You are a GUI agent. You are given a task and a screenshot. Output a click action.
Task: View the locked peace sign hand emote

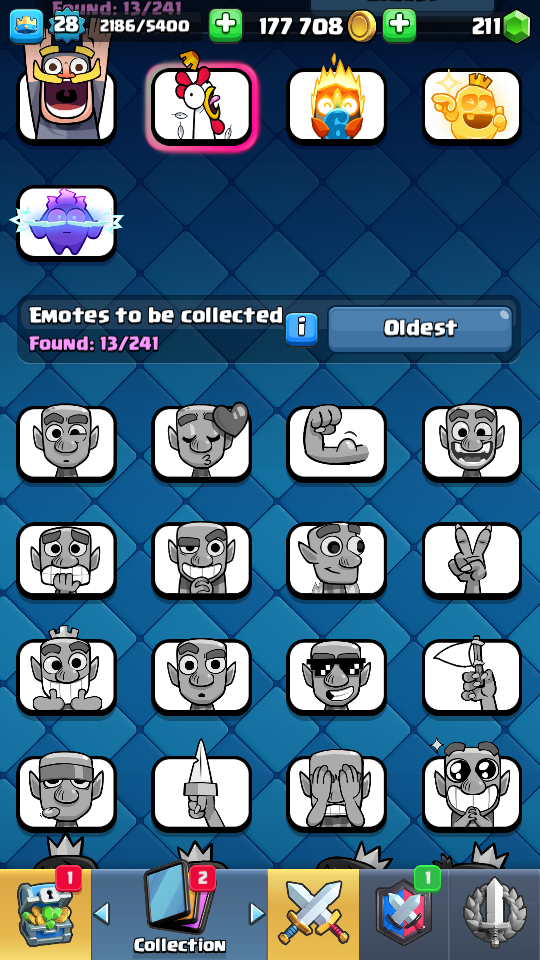472,560
